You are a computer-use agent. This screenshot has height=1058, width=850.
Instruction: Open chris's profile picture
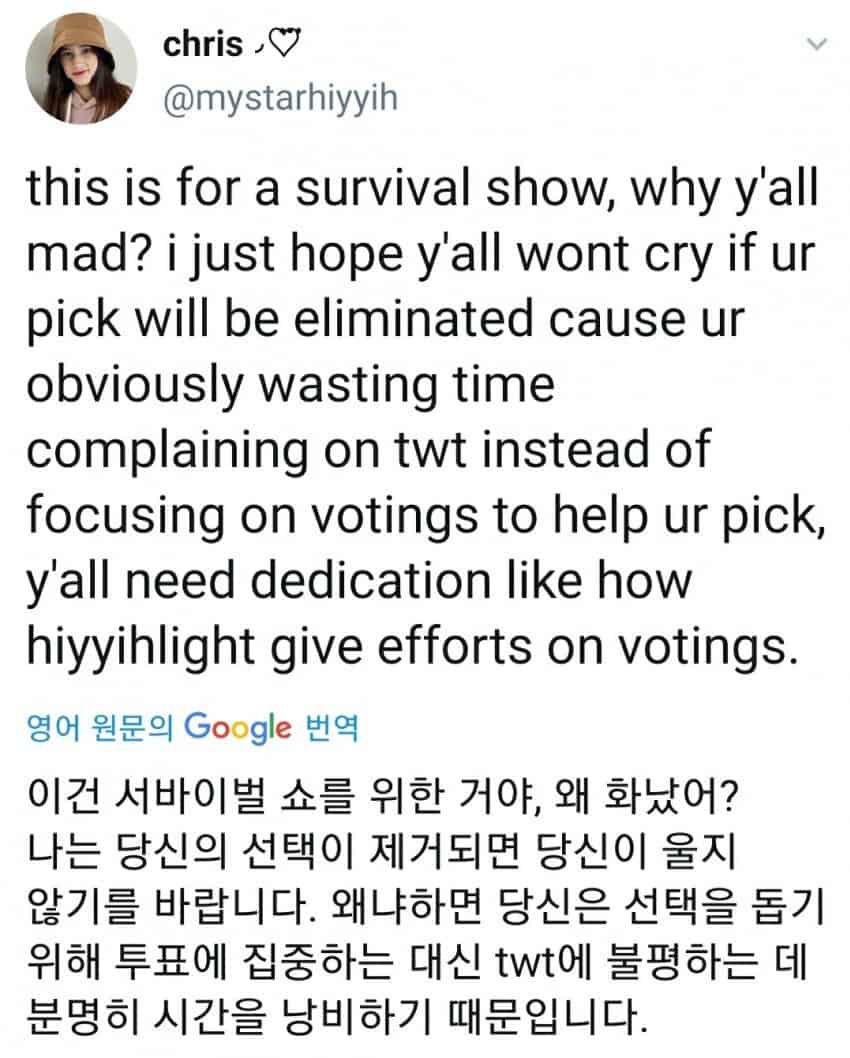click(82, 68)
